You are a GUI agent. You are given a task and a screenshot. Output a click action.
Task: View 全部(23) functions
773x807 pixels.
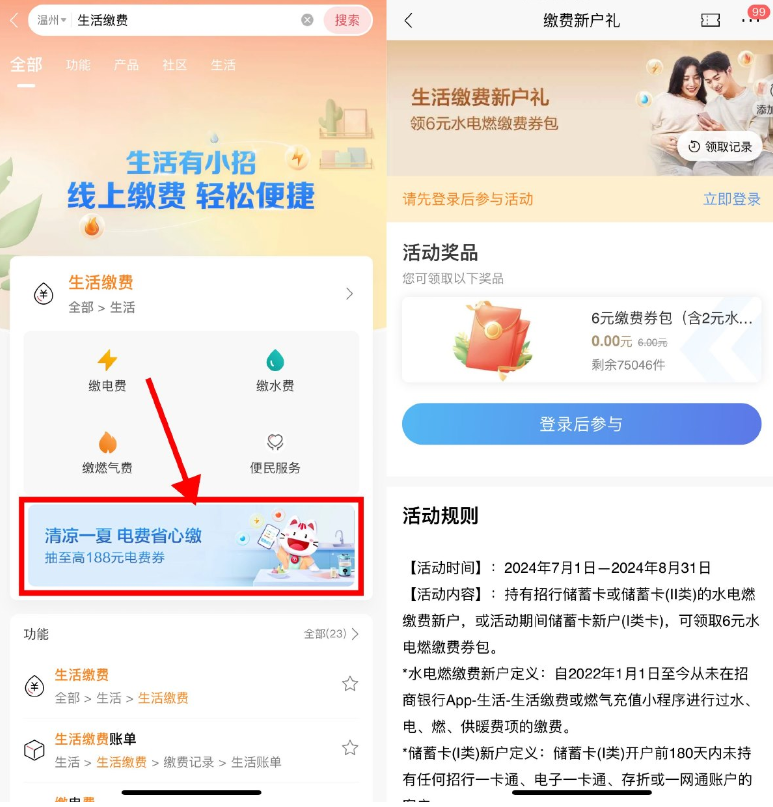point(331,634)
